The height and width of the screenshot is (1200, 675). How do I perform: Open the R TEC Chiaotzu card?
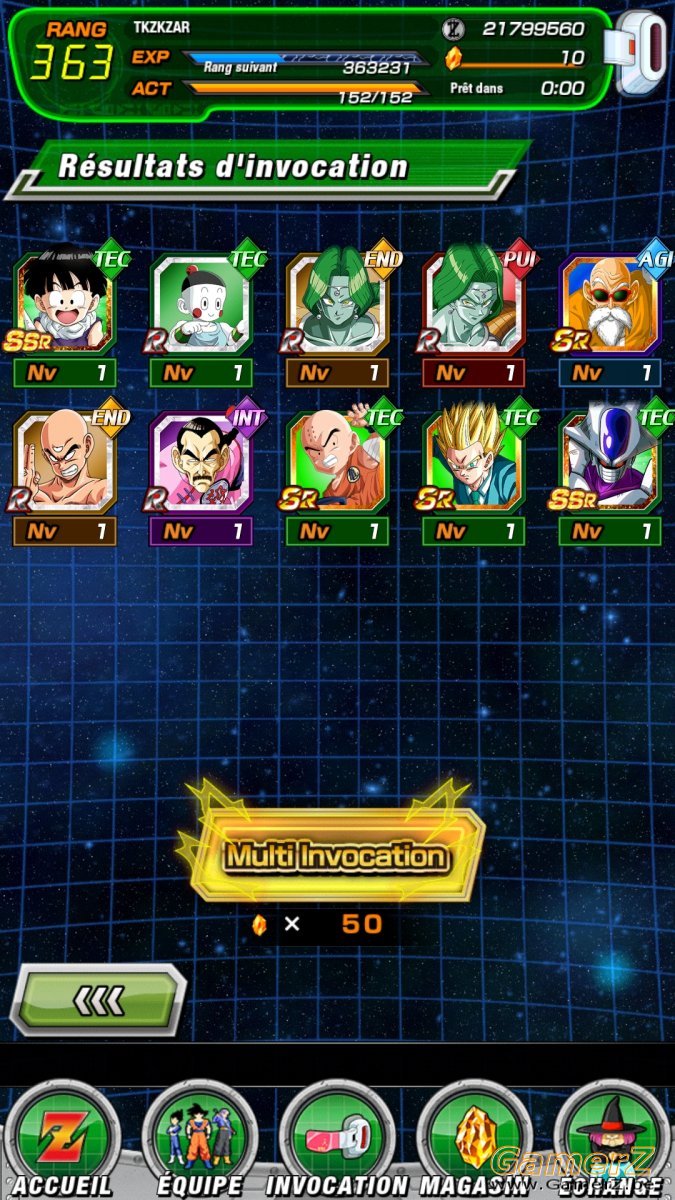coord(201,303)
